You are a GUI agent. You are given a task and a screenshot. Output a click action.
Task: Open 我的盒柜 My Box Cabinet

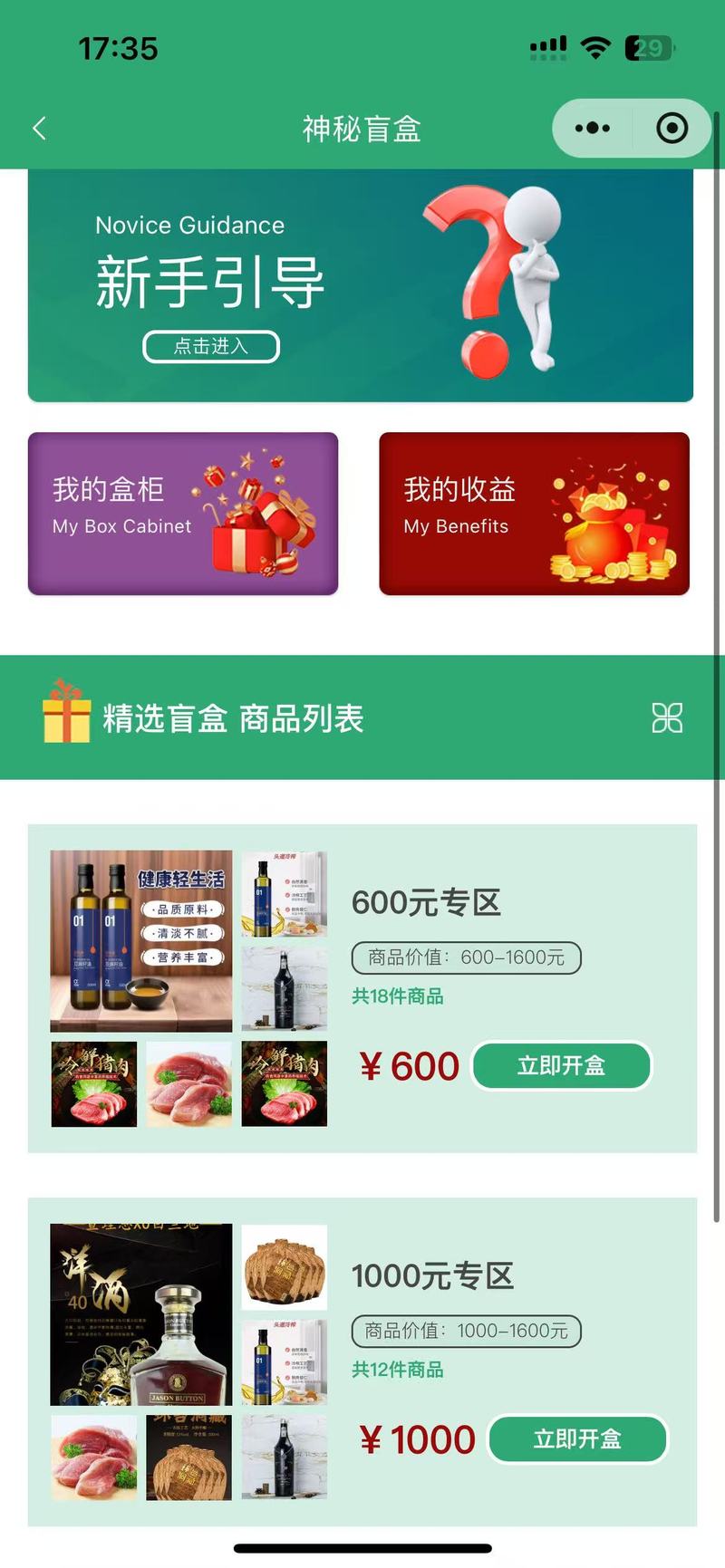point(183,514)
